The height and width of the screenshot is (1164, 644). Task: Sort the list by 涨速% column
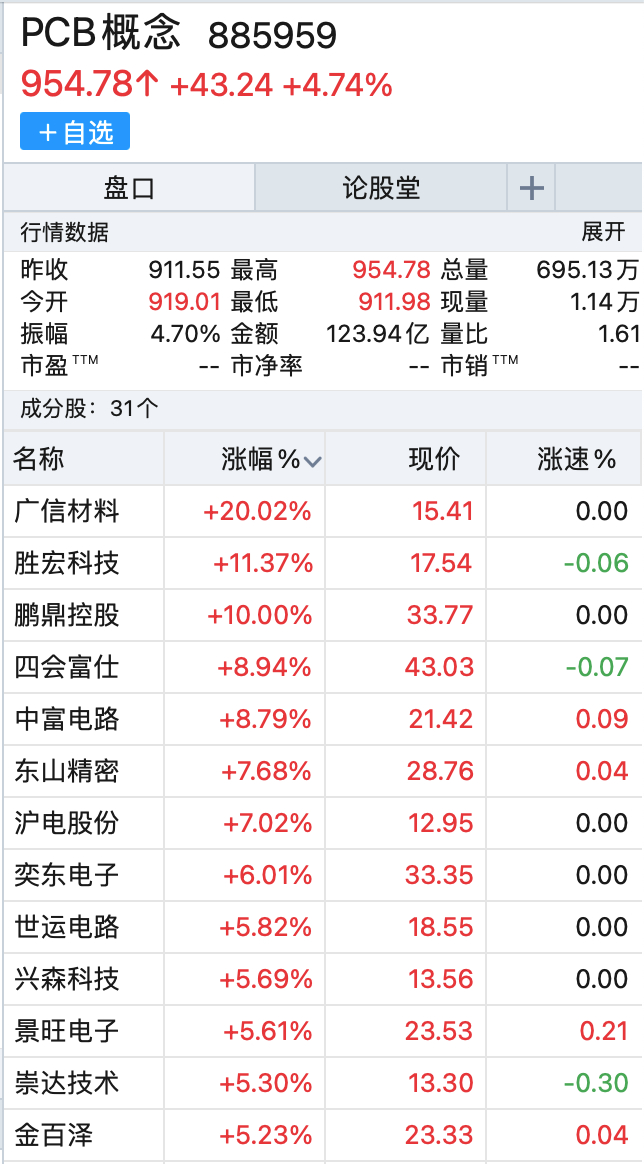click(x=577, y=459)
